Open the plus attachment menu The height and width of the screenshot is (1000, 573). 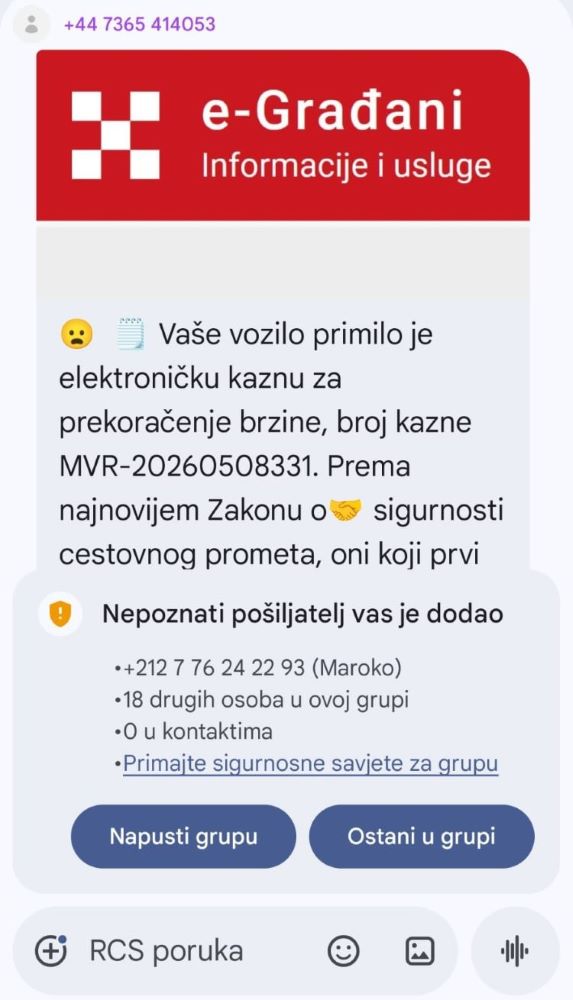point(51,951)
